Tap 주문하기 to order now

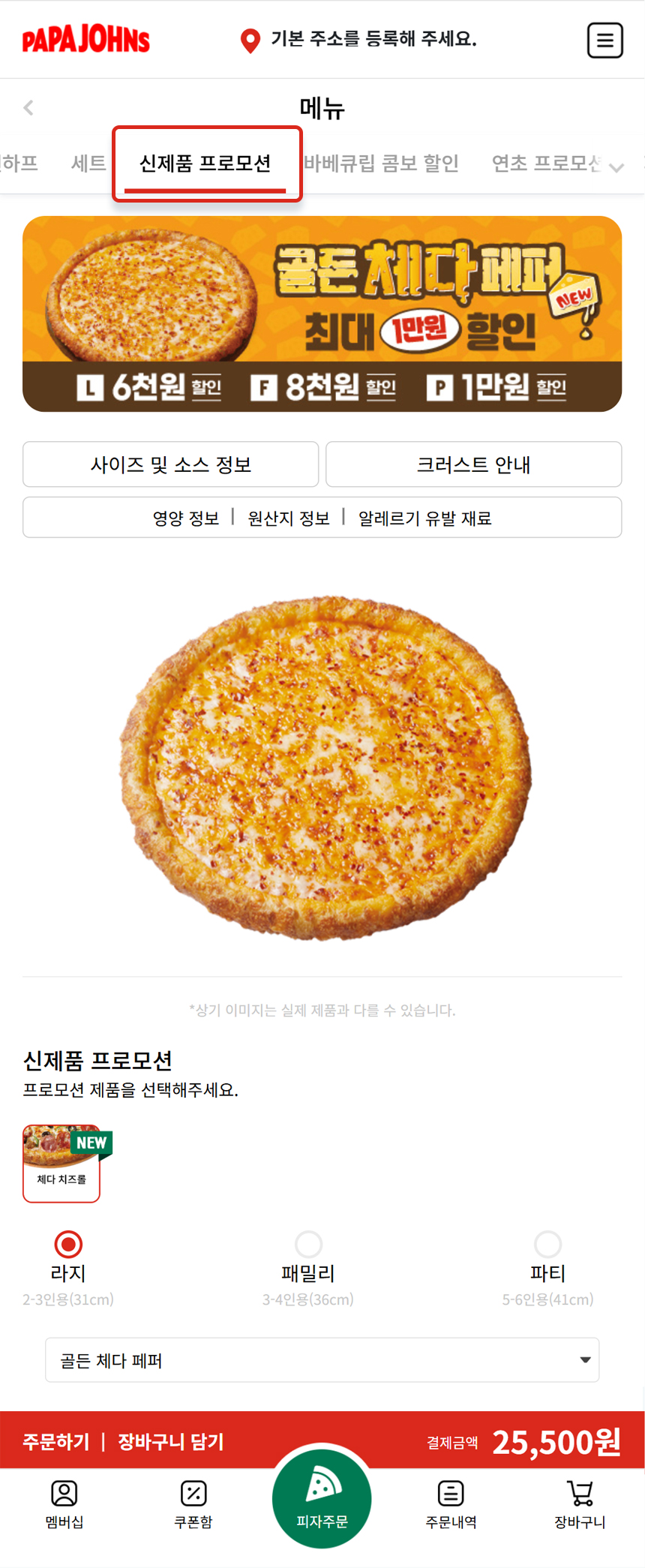pos(56,1442)
